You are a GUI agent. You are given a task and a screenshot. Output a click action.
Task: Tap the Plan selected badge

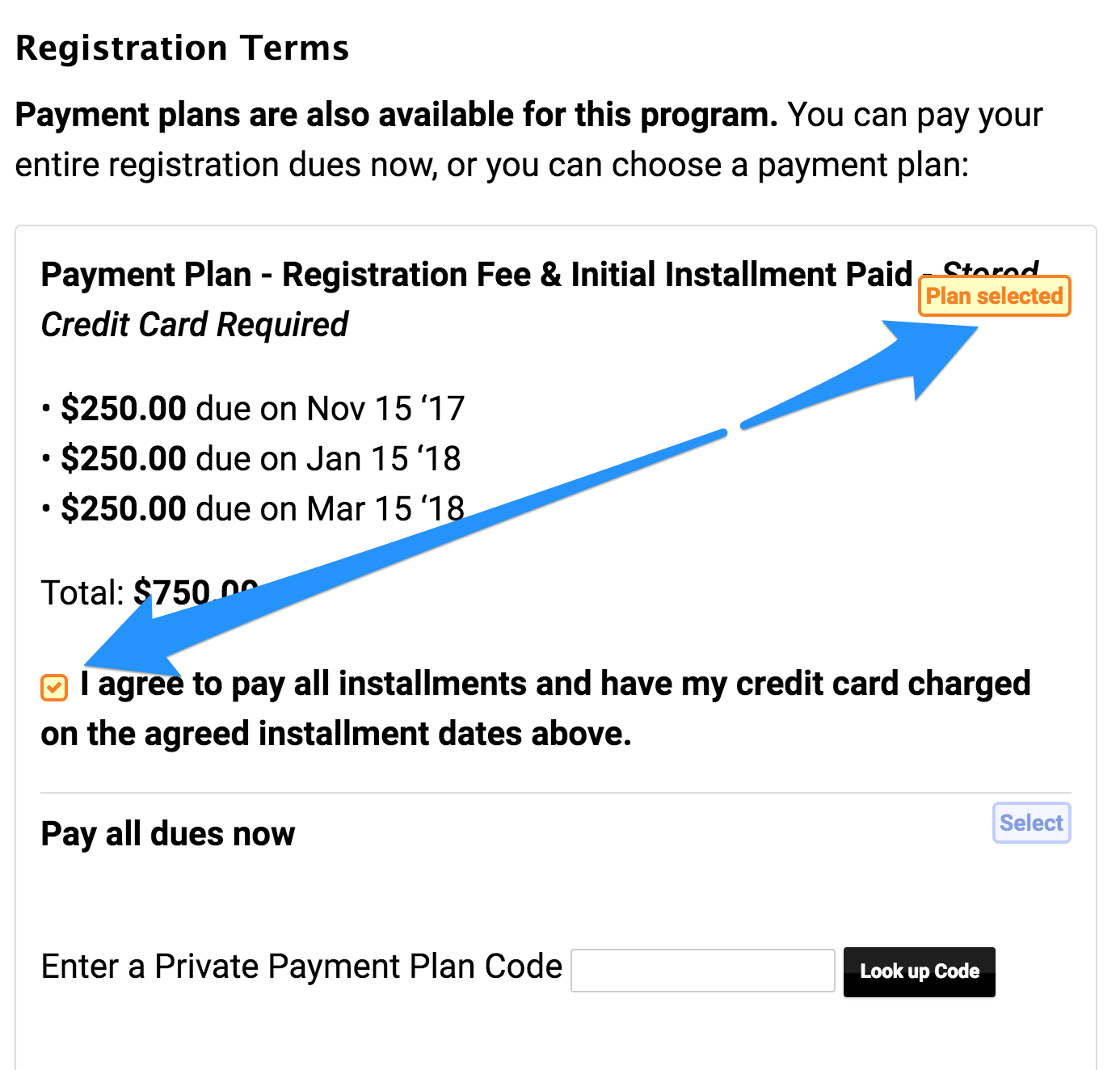[x=994, y=296]
